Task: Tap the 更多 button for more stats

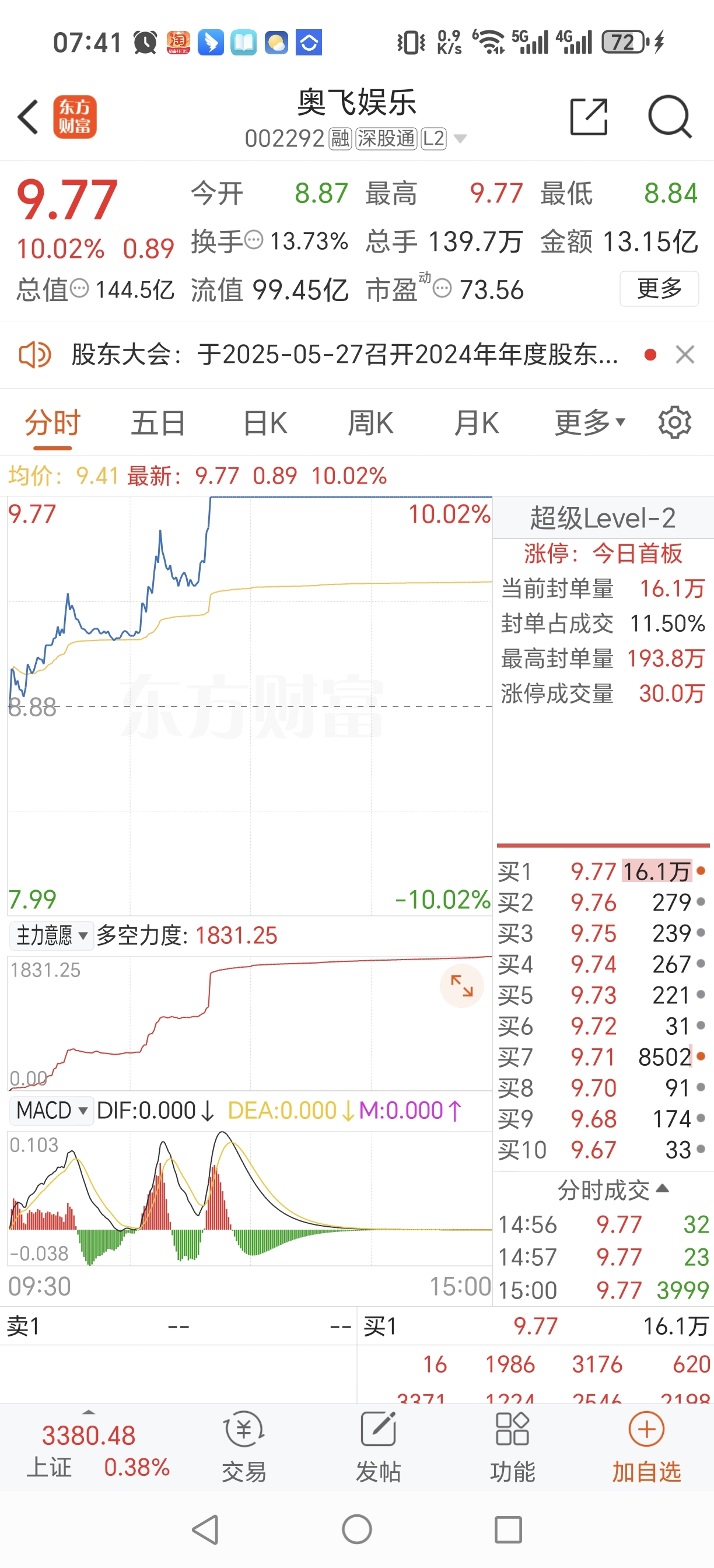Action: click(x=659, y=289)
